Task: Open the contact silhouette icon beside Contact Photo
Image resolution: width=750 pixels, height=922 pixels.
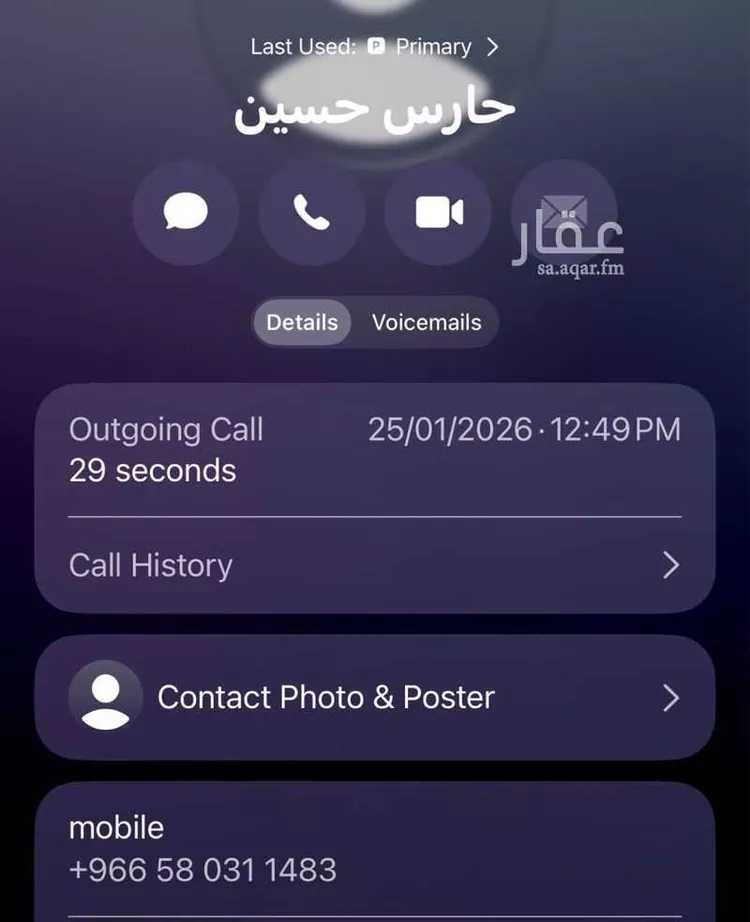Action: pos(106,697)
